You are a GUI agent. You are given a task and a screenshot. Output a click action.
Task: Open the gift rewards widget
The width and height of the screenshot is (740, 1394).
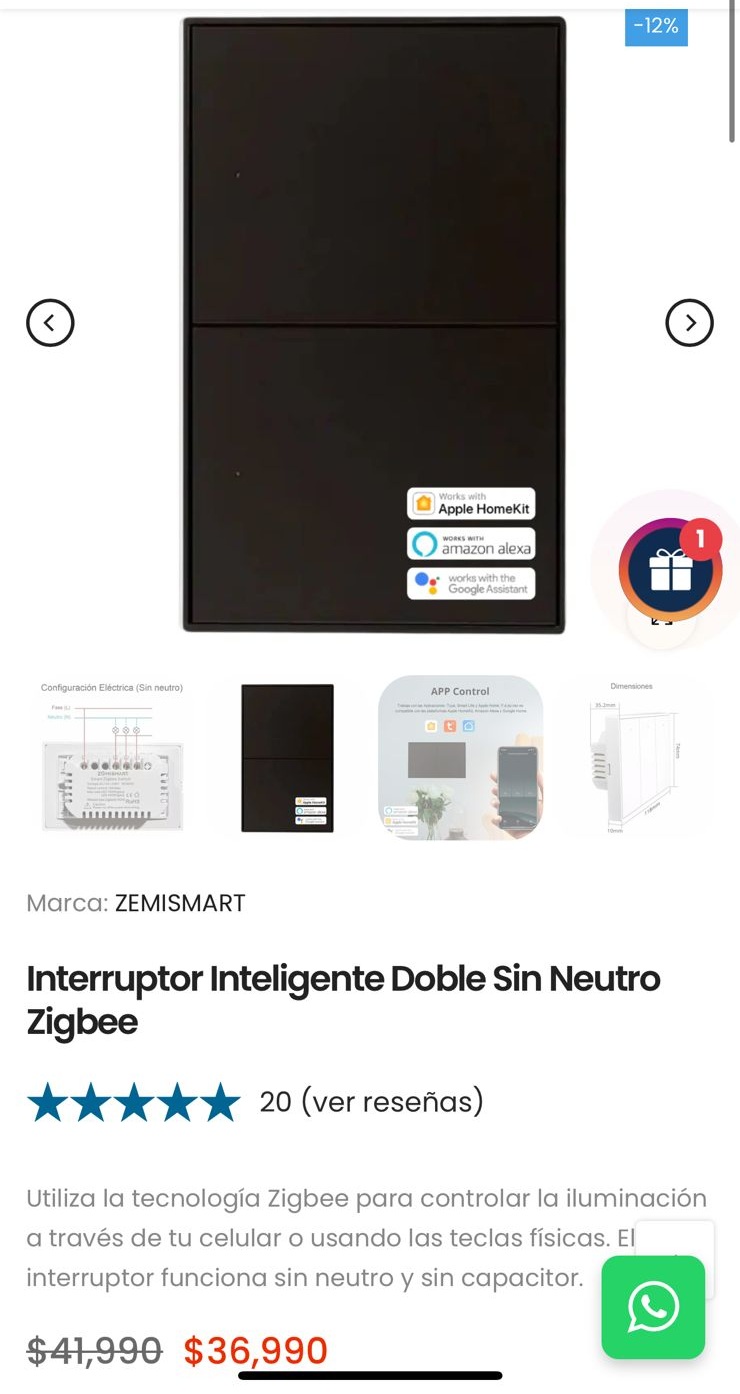(670, 570)
